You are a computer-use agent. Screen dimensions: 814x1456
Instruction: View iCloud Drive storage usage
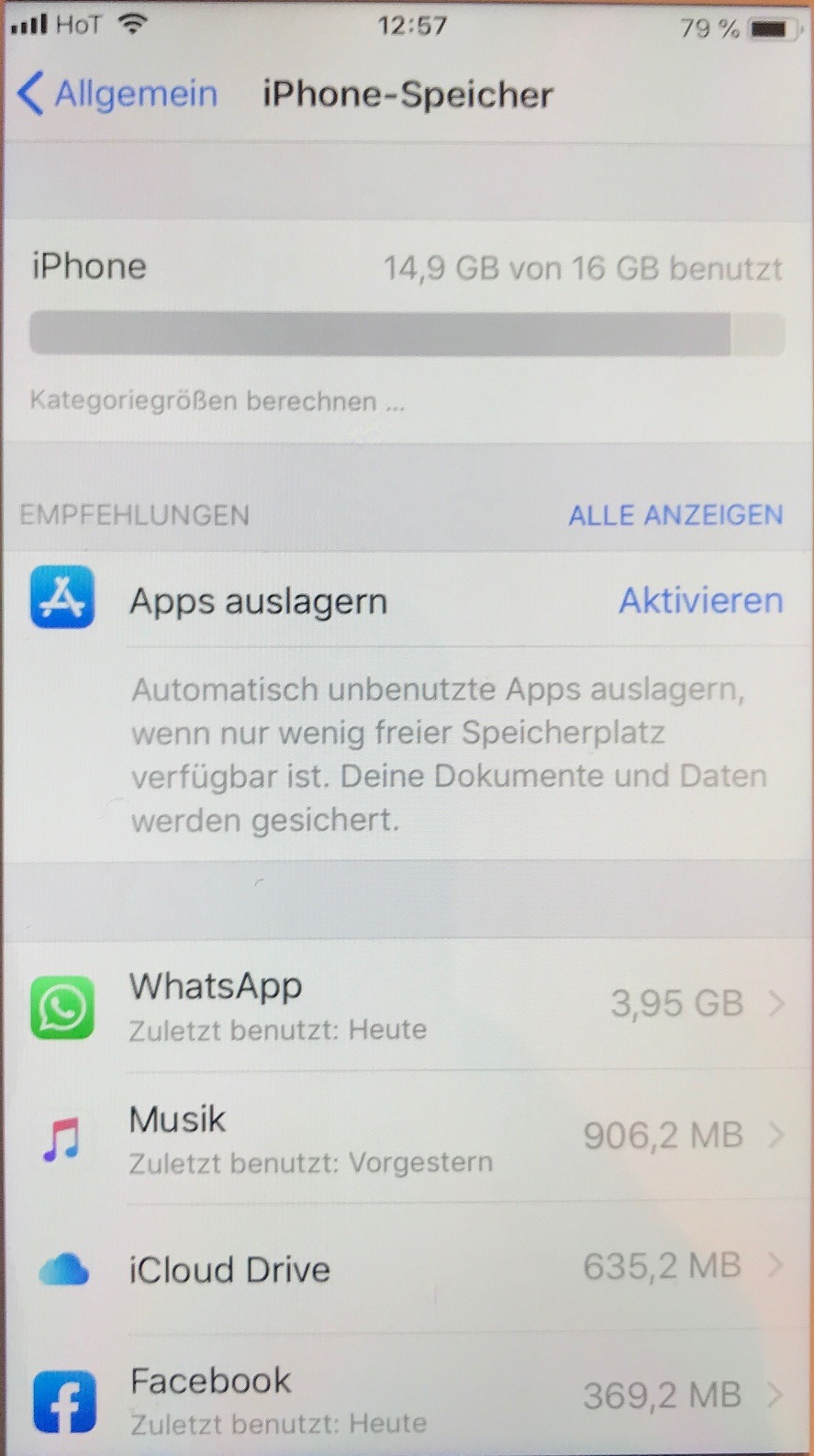tap(407, 1269)
